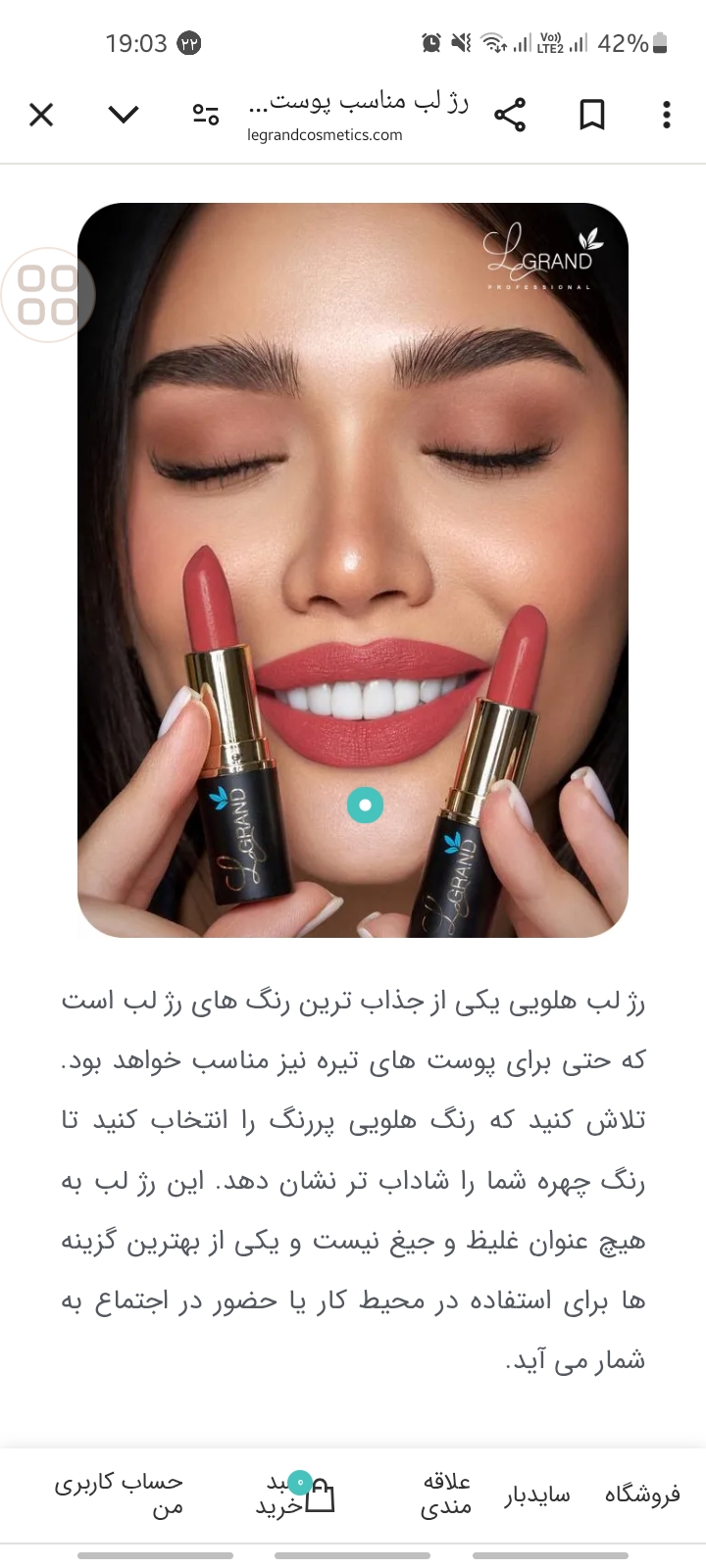
Task: Close the browser tab
Action: point(41,116)
